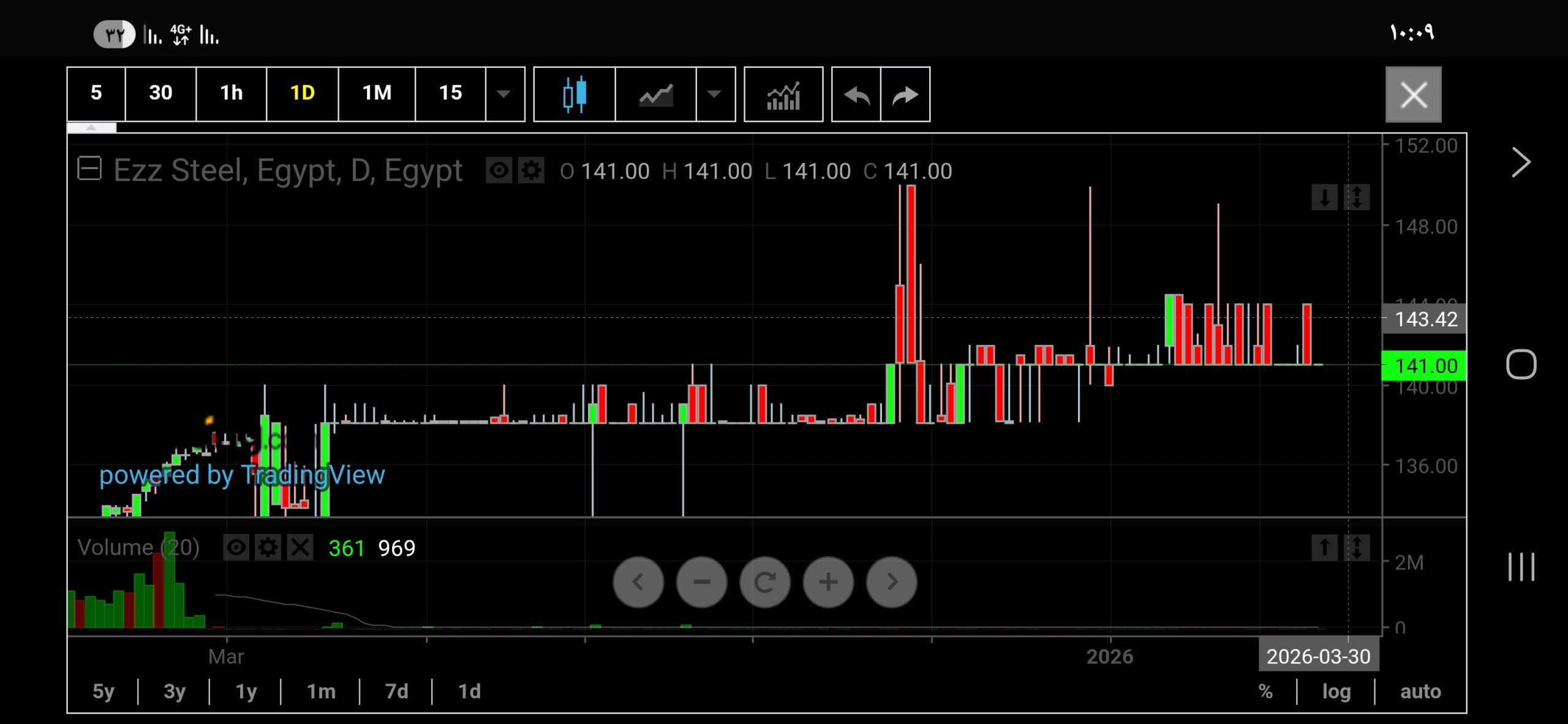1568x724 pixels.
Task: Close the chart view
Action: 1413,94
